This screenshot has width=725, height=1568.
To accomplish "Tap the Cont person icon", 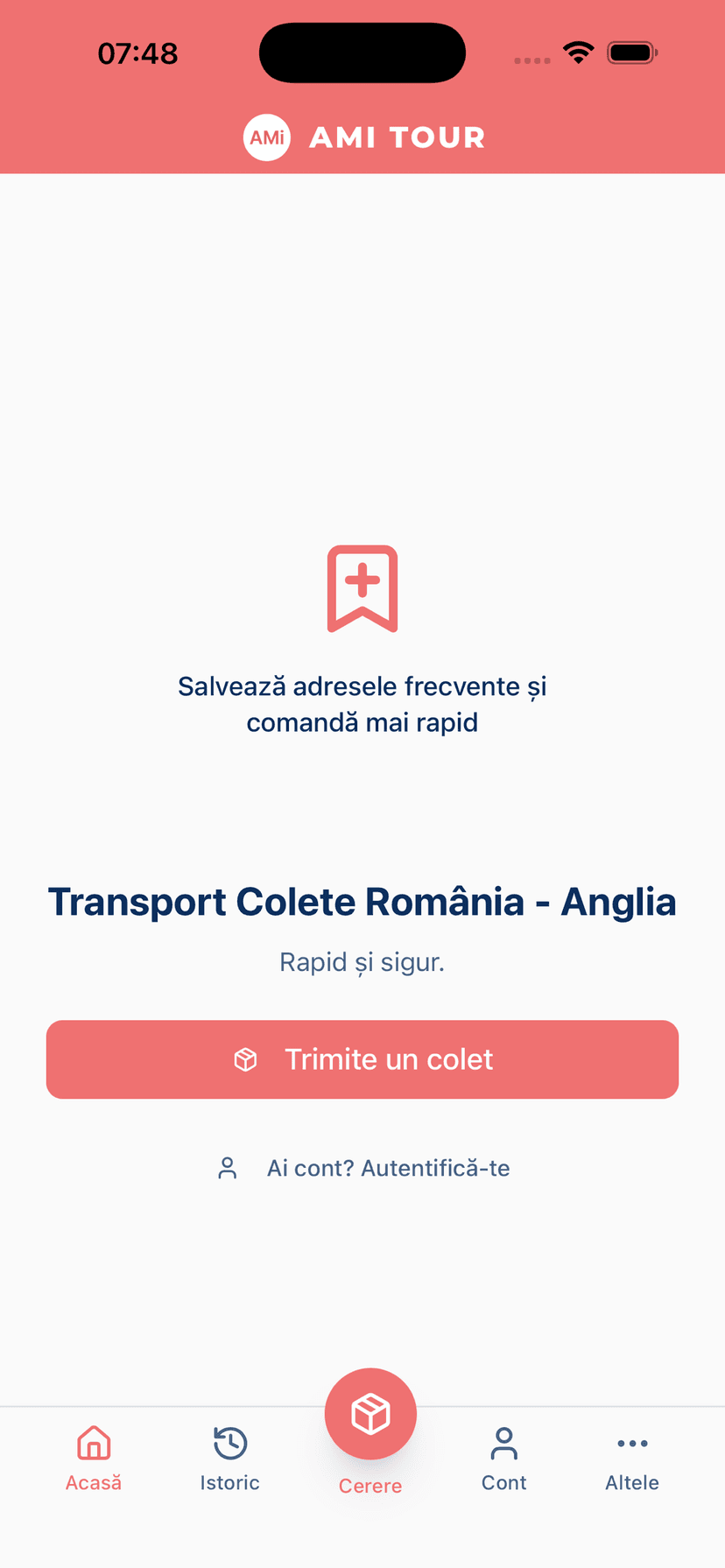I will [503, 1443].
